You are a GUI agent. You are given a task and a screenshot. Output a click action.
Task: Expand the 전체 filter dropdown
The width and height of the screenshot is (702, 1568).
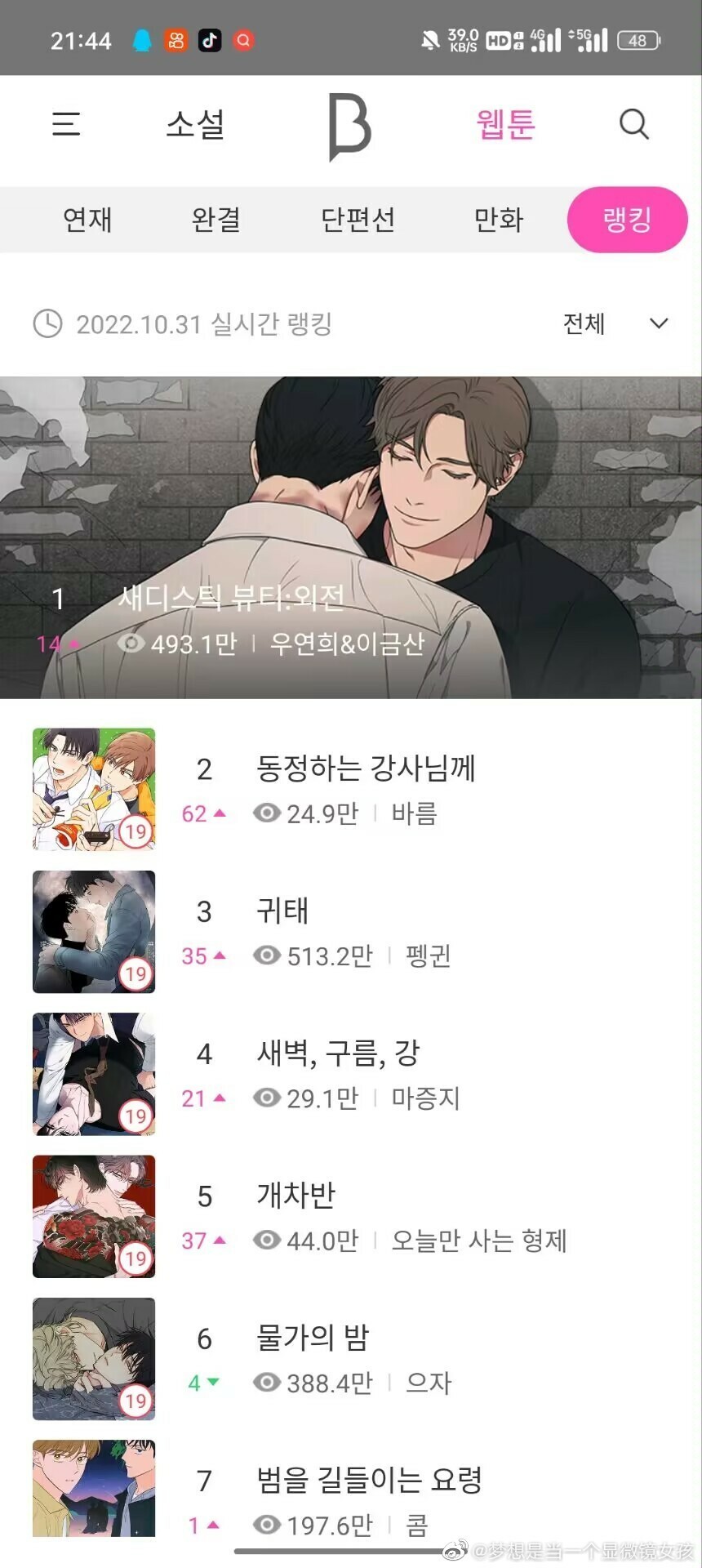[616, 324]
